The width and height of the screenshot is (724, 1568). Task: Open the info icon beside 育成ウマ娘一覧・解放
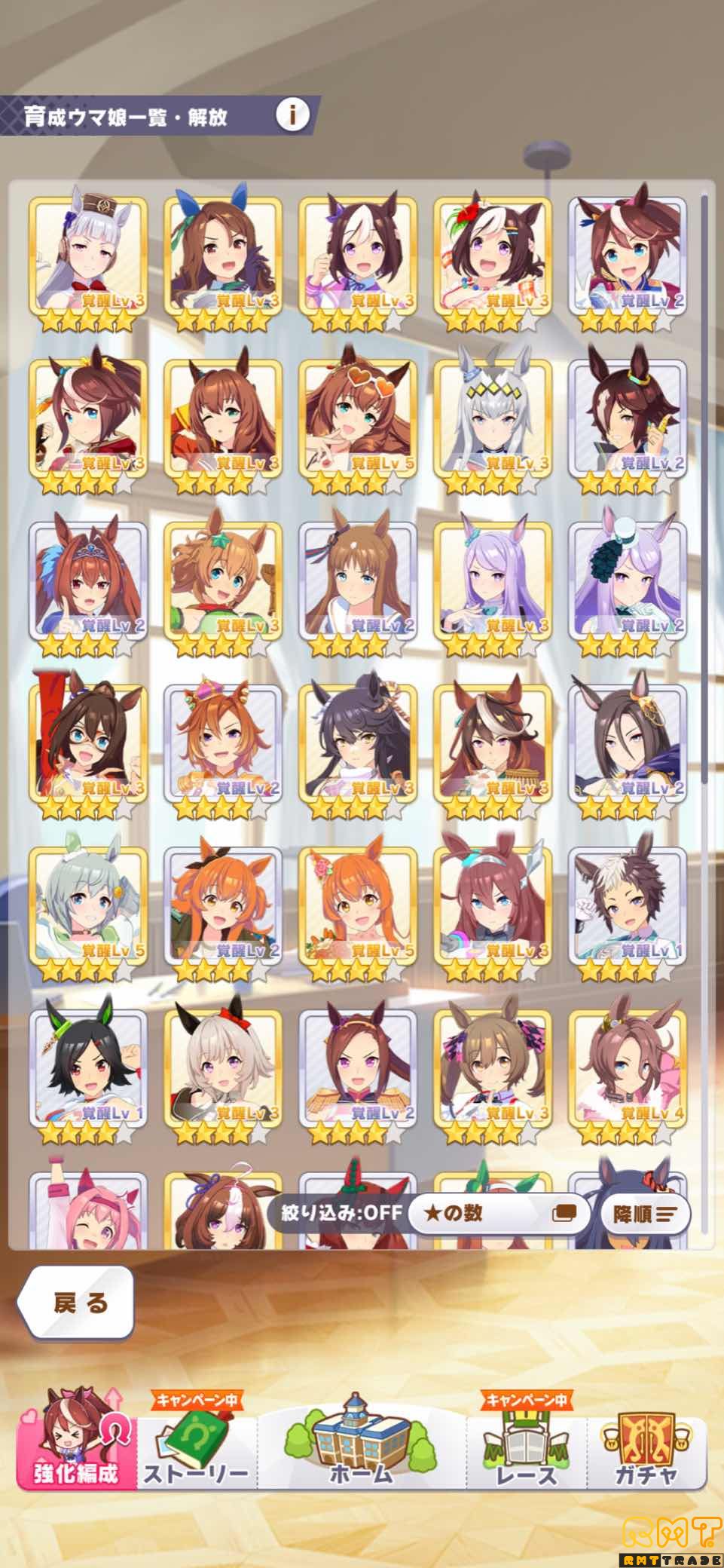pos(292,115)
